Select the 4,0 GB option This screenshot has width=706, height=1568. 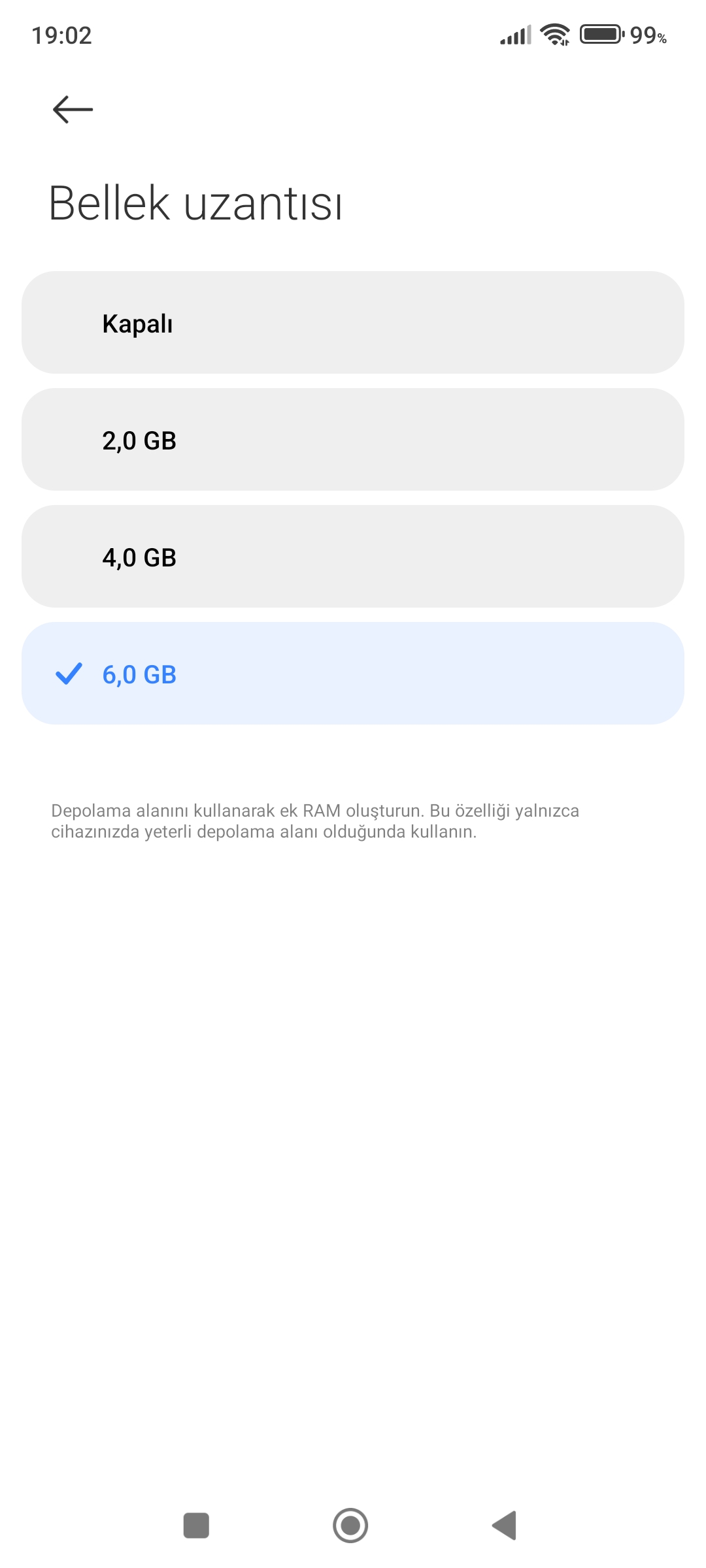[353, 557]
